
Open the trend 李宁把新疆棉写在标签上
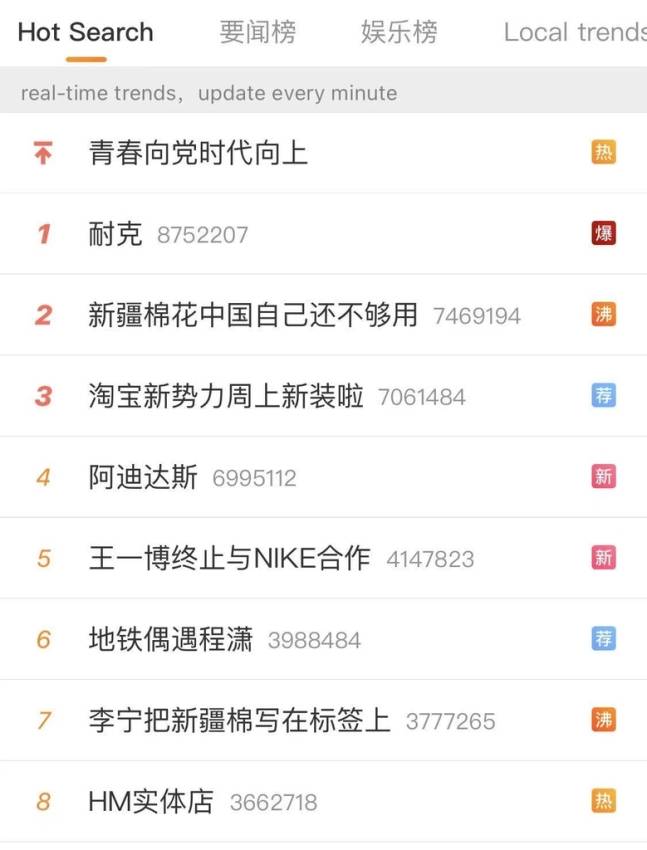[239, 720]
